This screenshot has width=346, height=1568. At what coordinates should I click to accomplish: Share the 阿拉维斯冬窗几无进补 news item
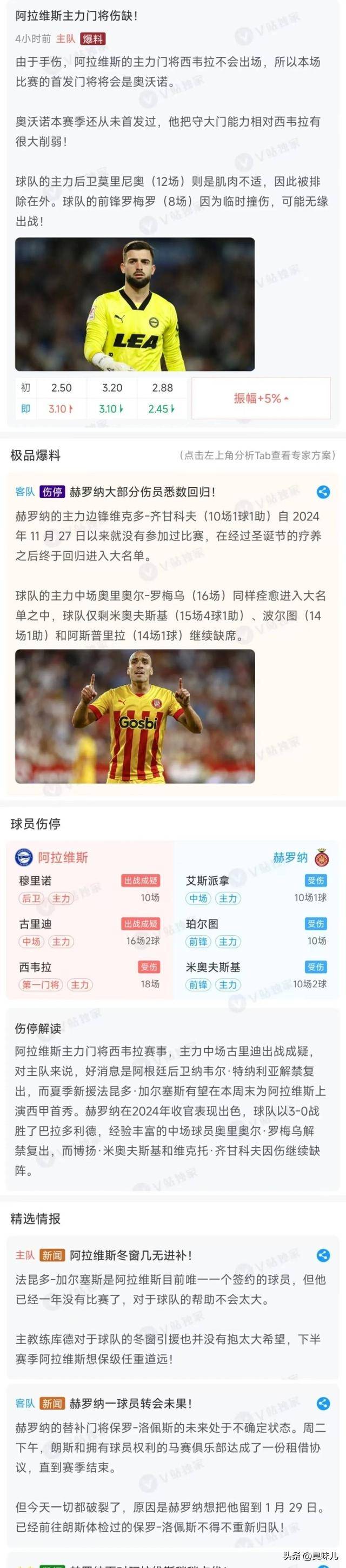tap(323, 1255)
